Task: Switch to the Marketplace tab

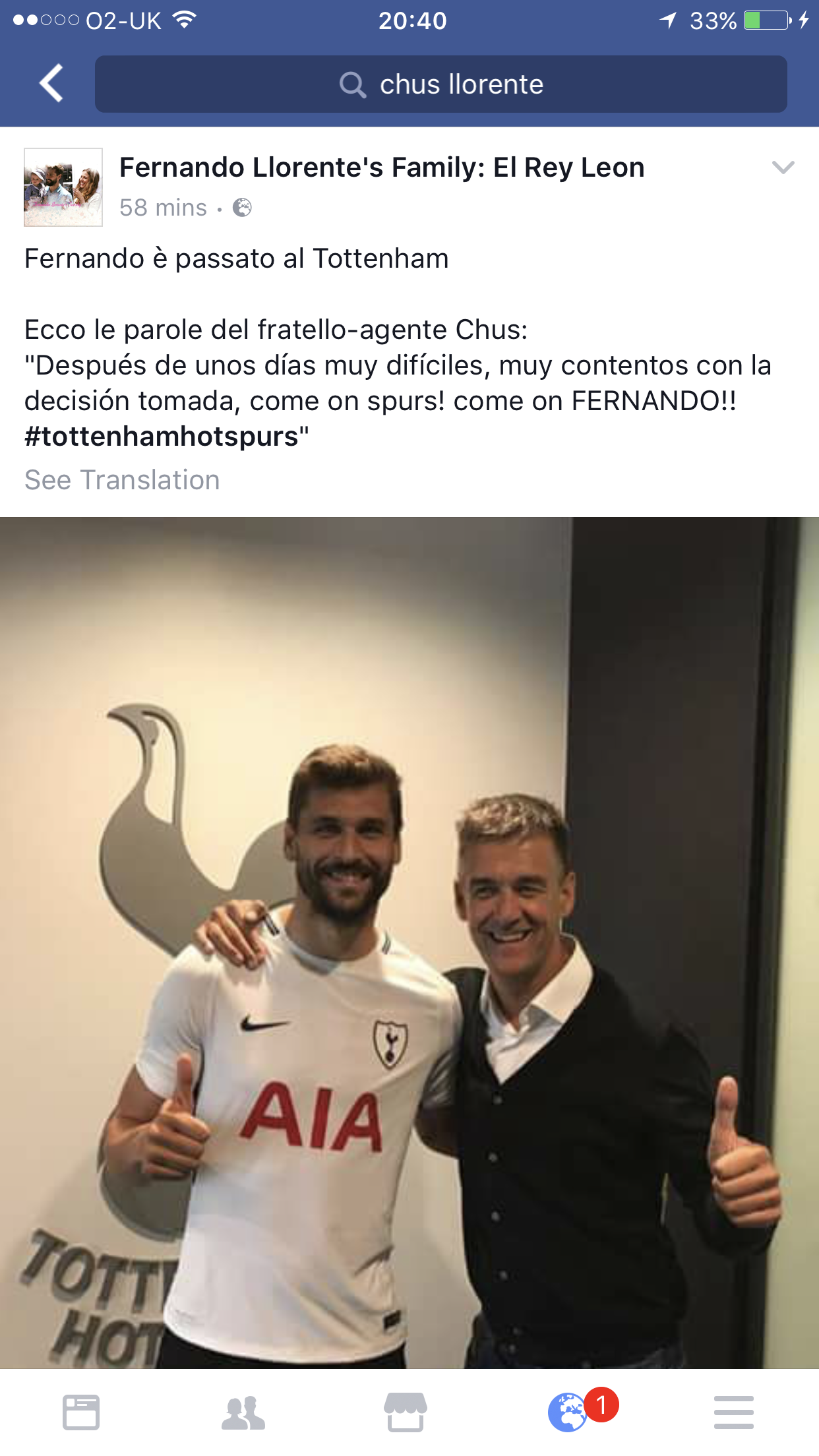Action: [x=406, y=1412]
